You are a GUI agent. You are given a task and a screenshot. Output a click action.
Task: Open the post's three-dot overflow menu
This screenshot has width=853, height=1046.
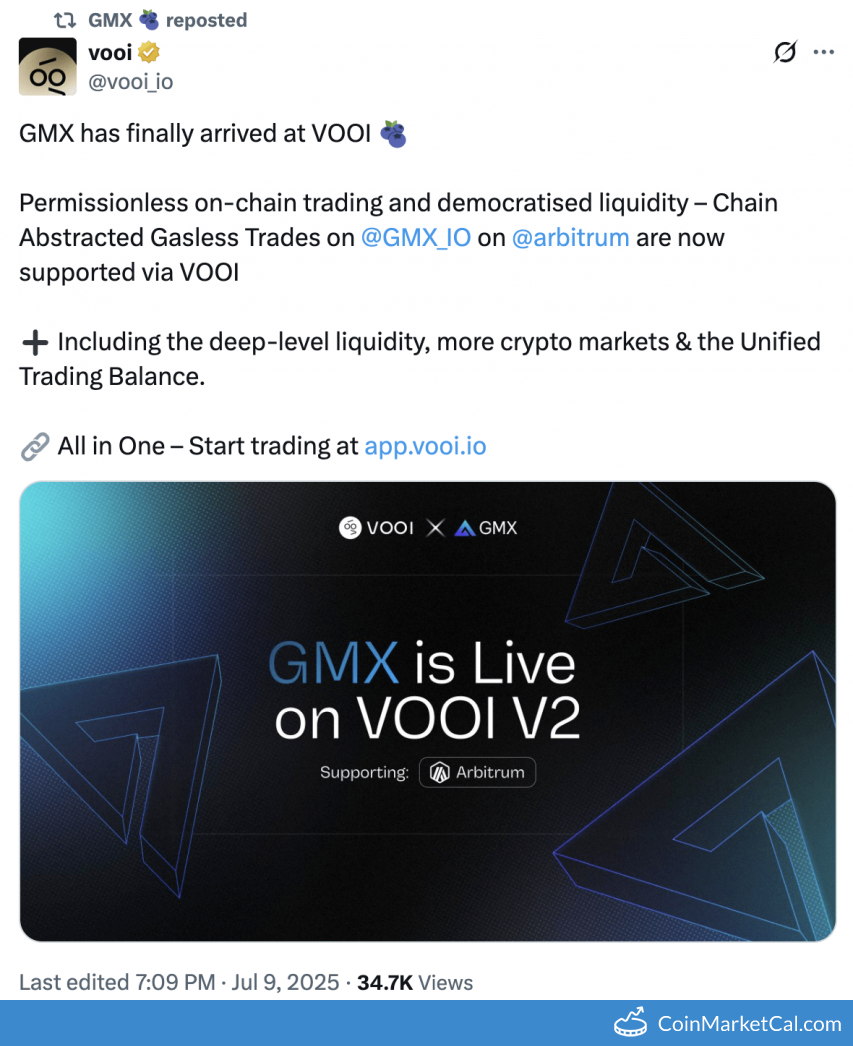(823, 52)
